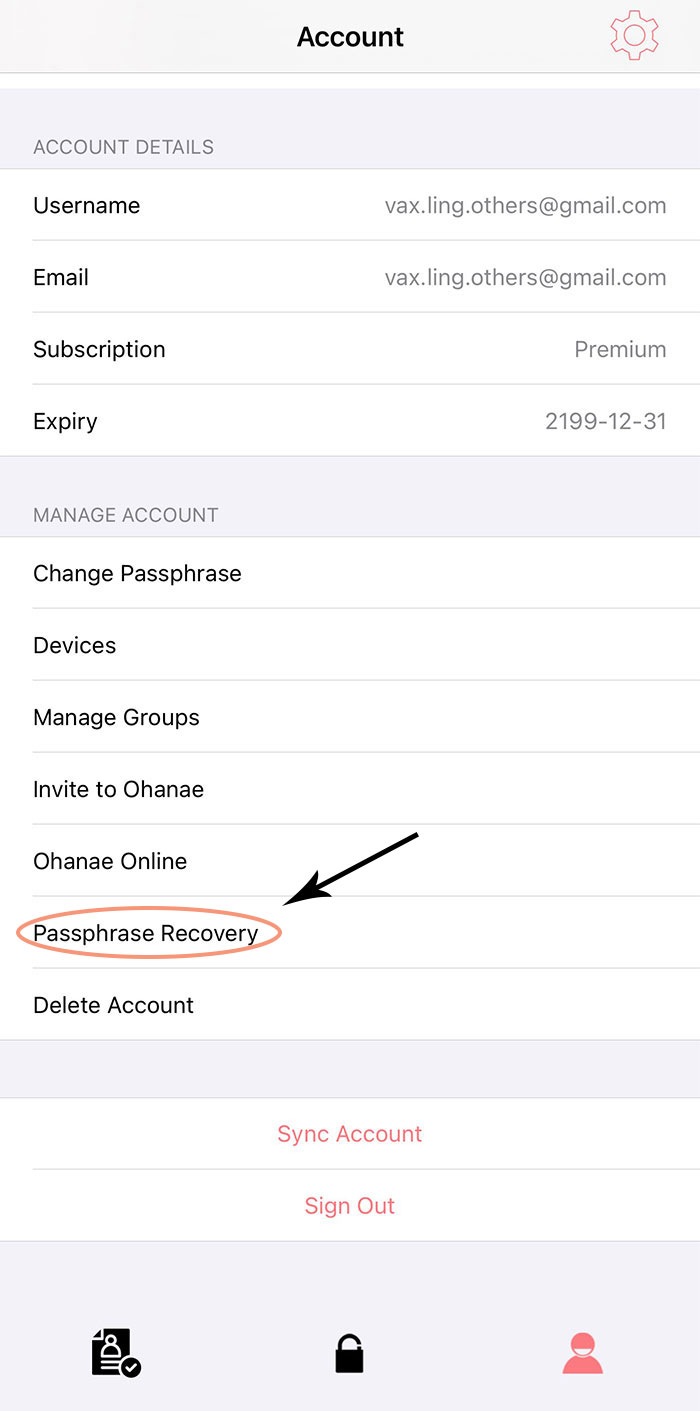Viewport: 700px width, 1411px height.
Task: Open the settings gear icon
Action: click(634, 36)
